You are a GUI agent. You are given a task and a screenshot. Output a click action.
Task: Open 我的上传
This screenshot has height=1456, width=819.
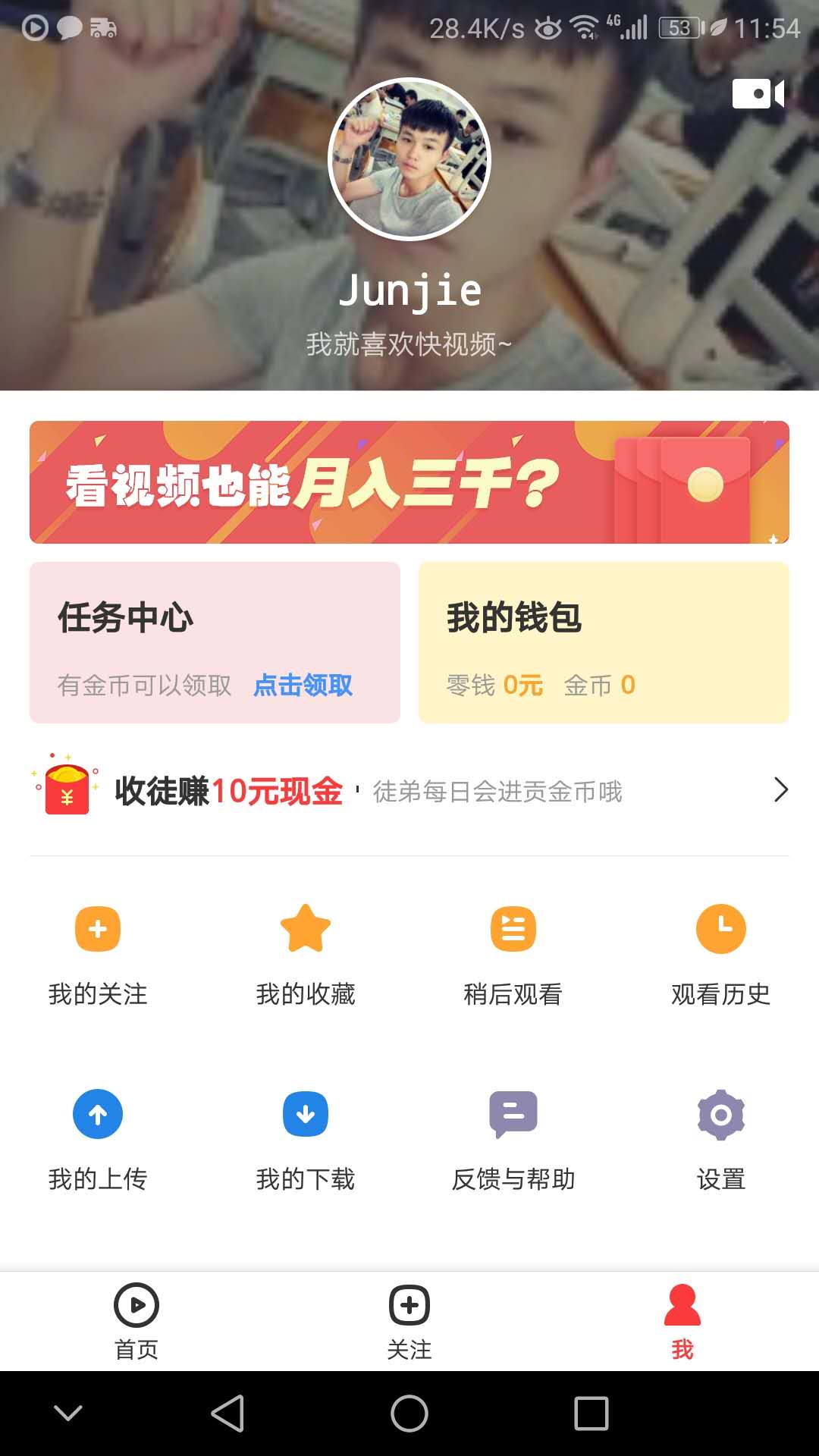pos(98,1139)
